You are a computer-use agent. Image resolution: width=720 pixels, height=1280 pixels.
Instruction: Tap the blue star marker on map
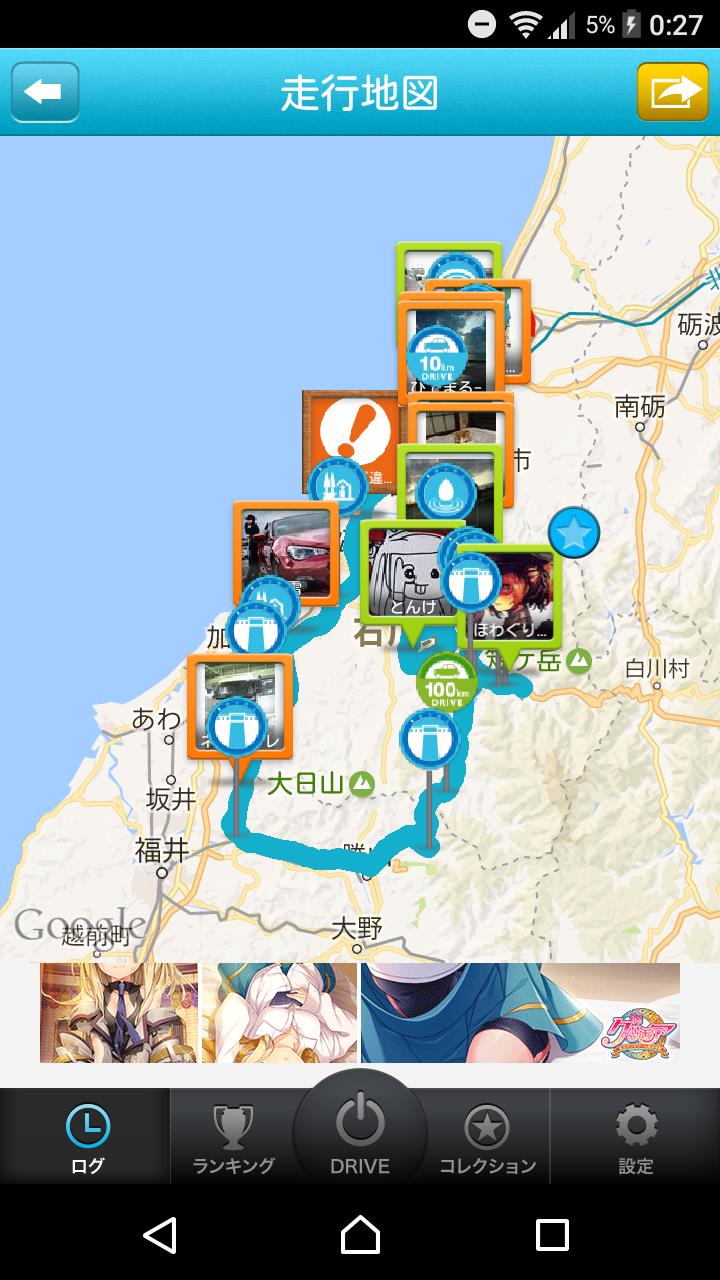click(x=574, y=533)
